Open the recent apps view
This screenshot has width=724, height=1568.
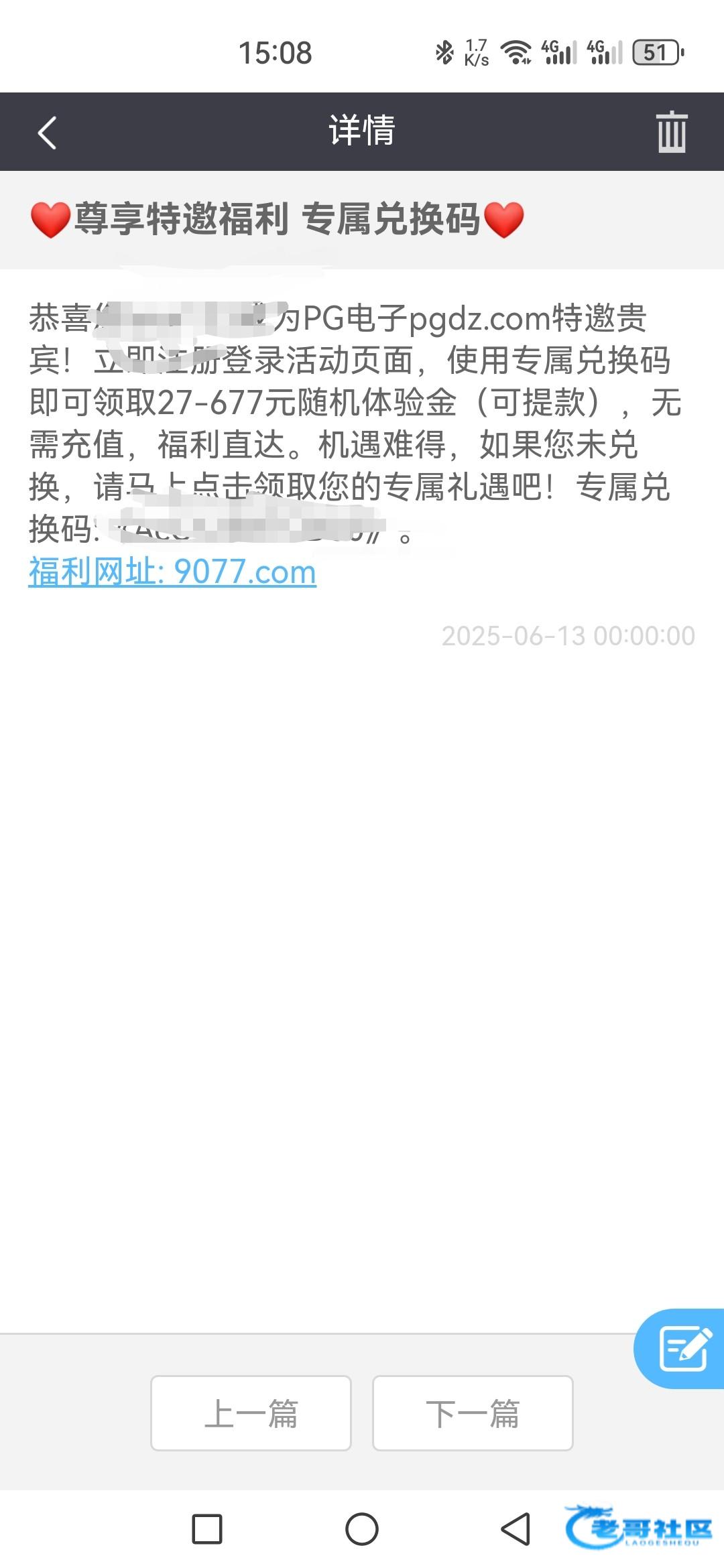point(207,1529)
